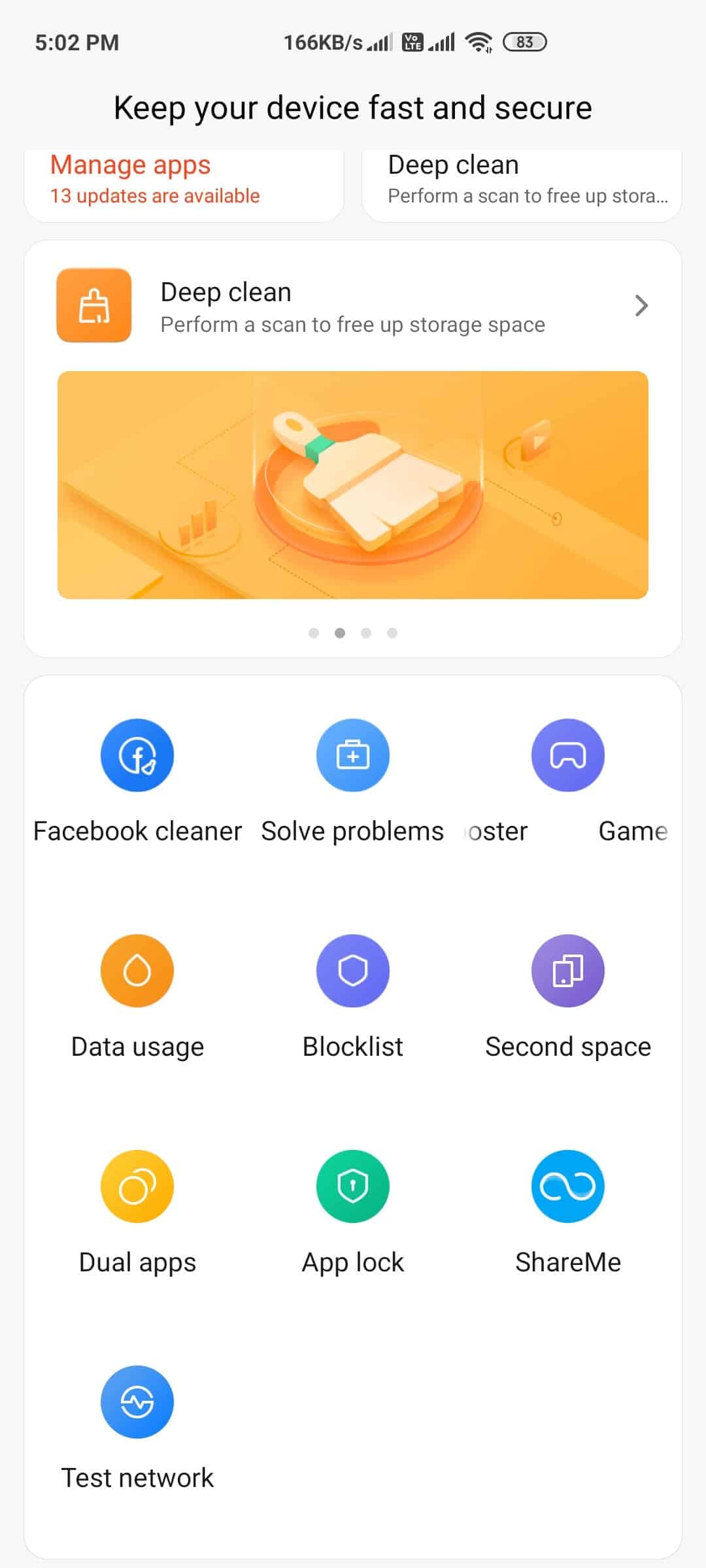Open Dual apps
The height and width of the screenshot is (1568, 706).
point(137,1186)
